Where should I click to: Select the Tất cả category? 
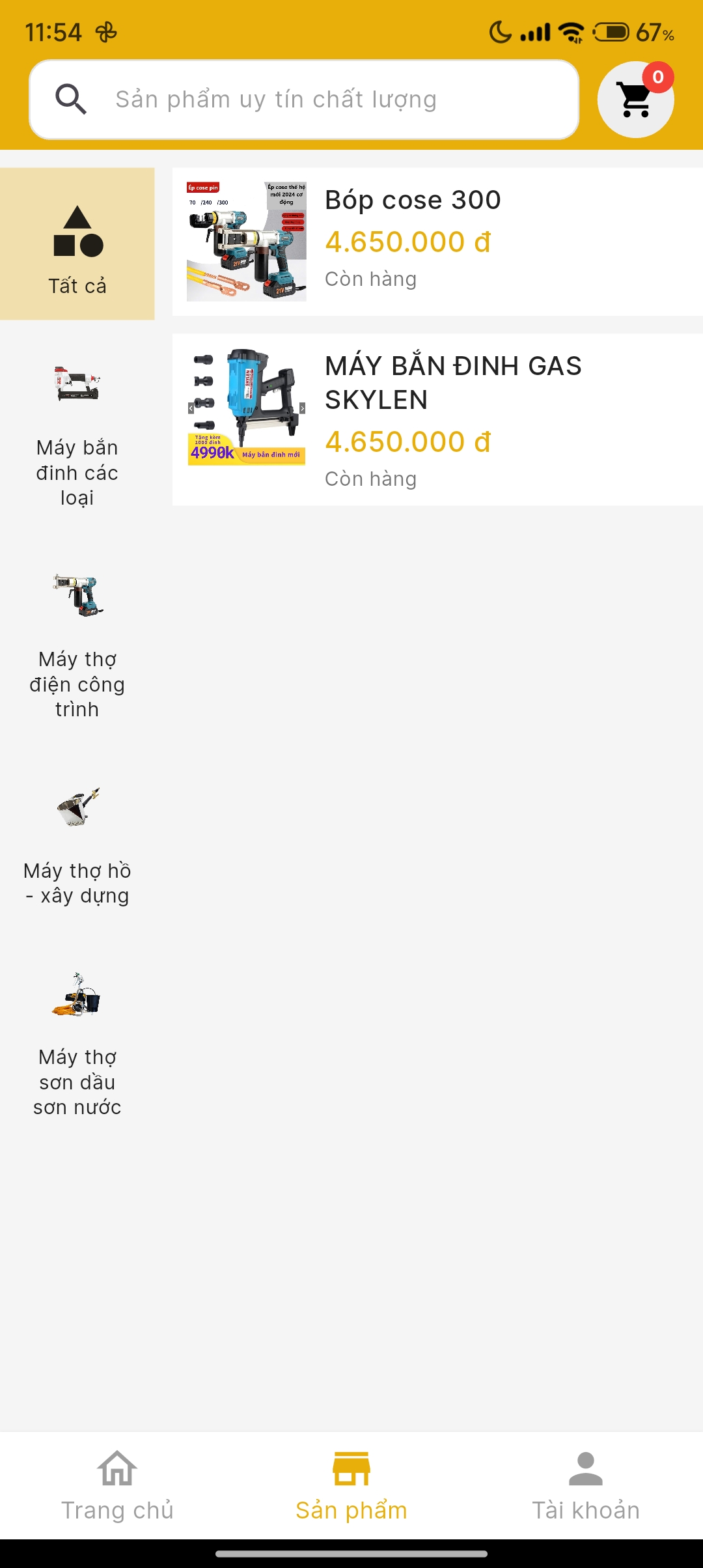click(77, 244)
